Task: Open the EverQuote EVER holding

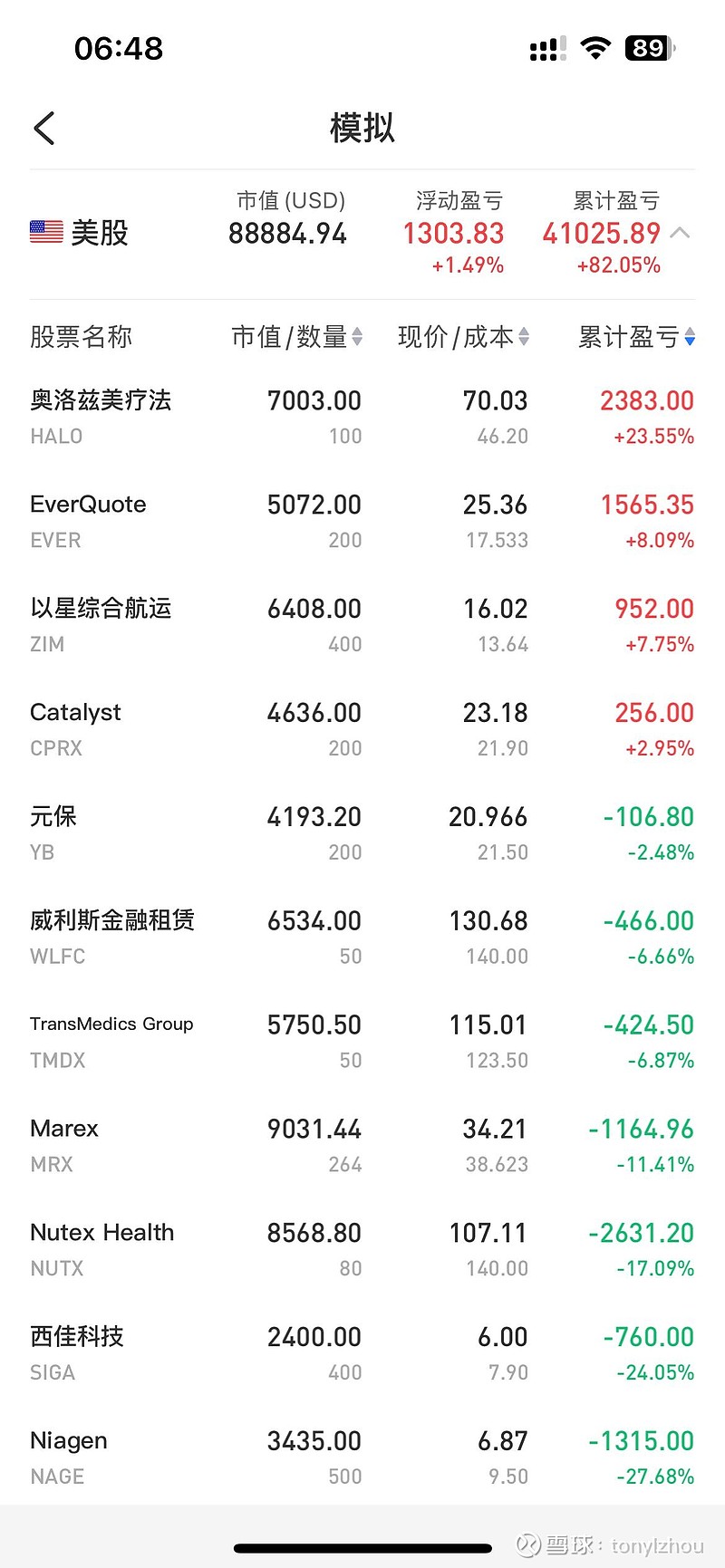Action: pyautogui.click(x=362, y=521)
